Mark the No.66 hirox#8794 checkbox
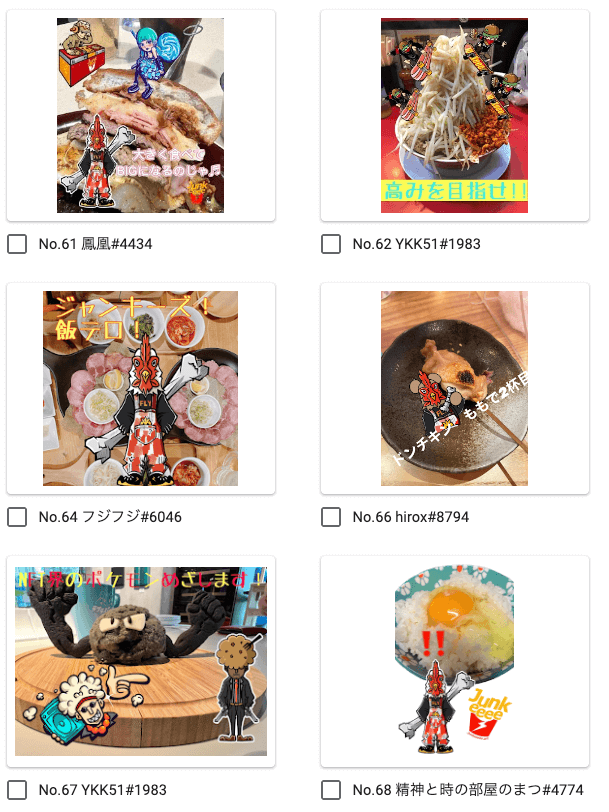The width and height of the screenshot is (609, 812). 331,517
